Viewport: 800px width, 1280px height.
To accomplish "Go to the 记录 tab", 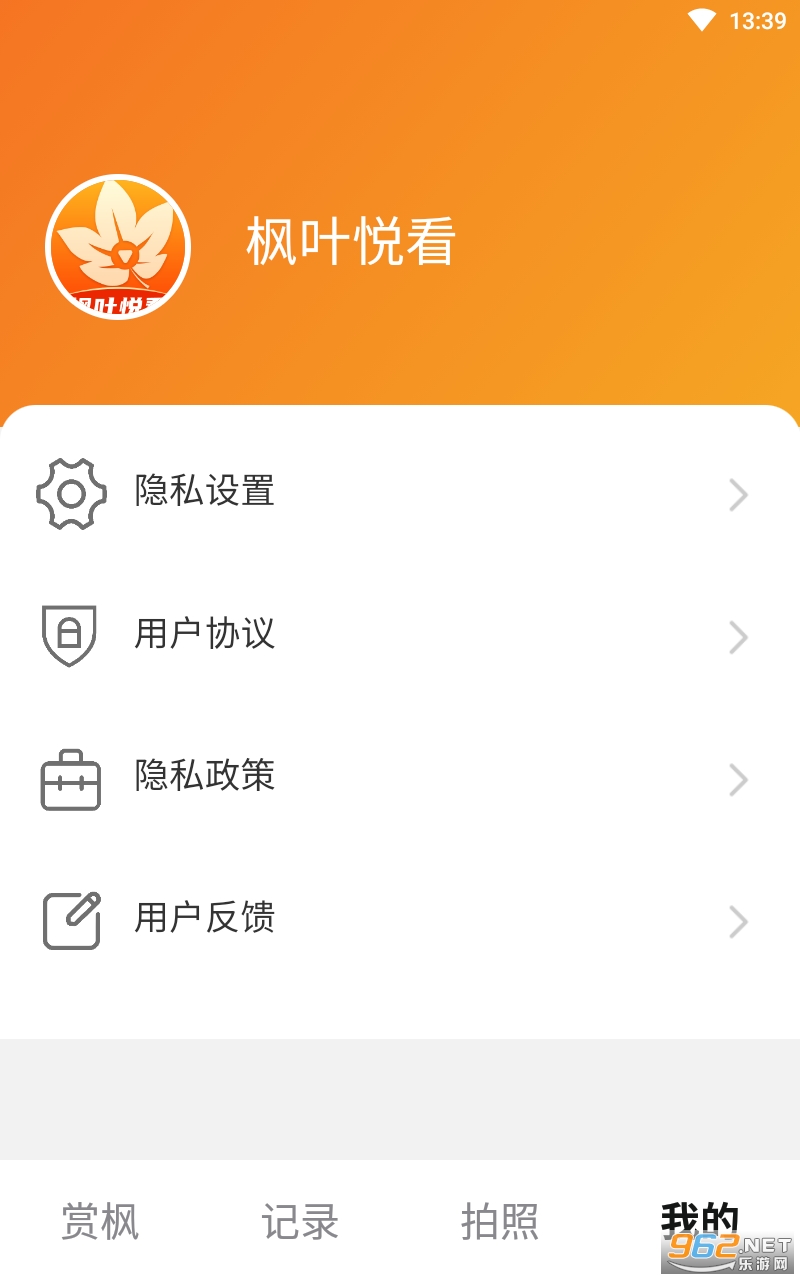I will tap(300, 1222).
